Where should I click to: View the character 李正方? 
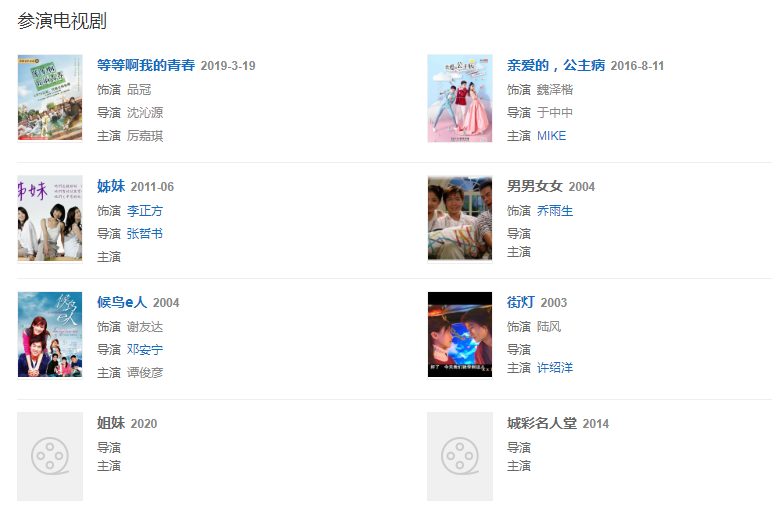coord(144,211)
